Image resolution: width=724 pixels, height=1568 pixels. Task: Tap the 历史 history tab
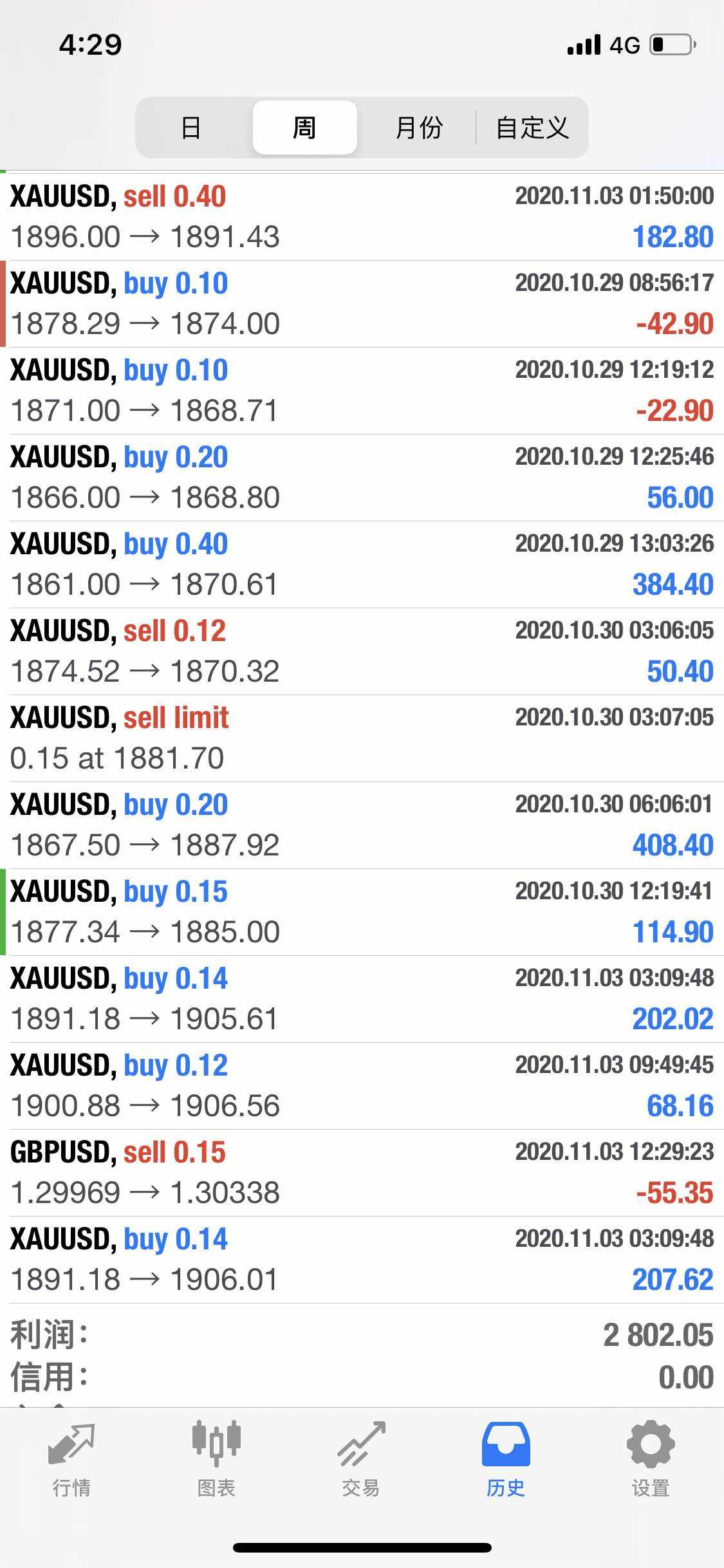(506, 1460)
